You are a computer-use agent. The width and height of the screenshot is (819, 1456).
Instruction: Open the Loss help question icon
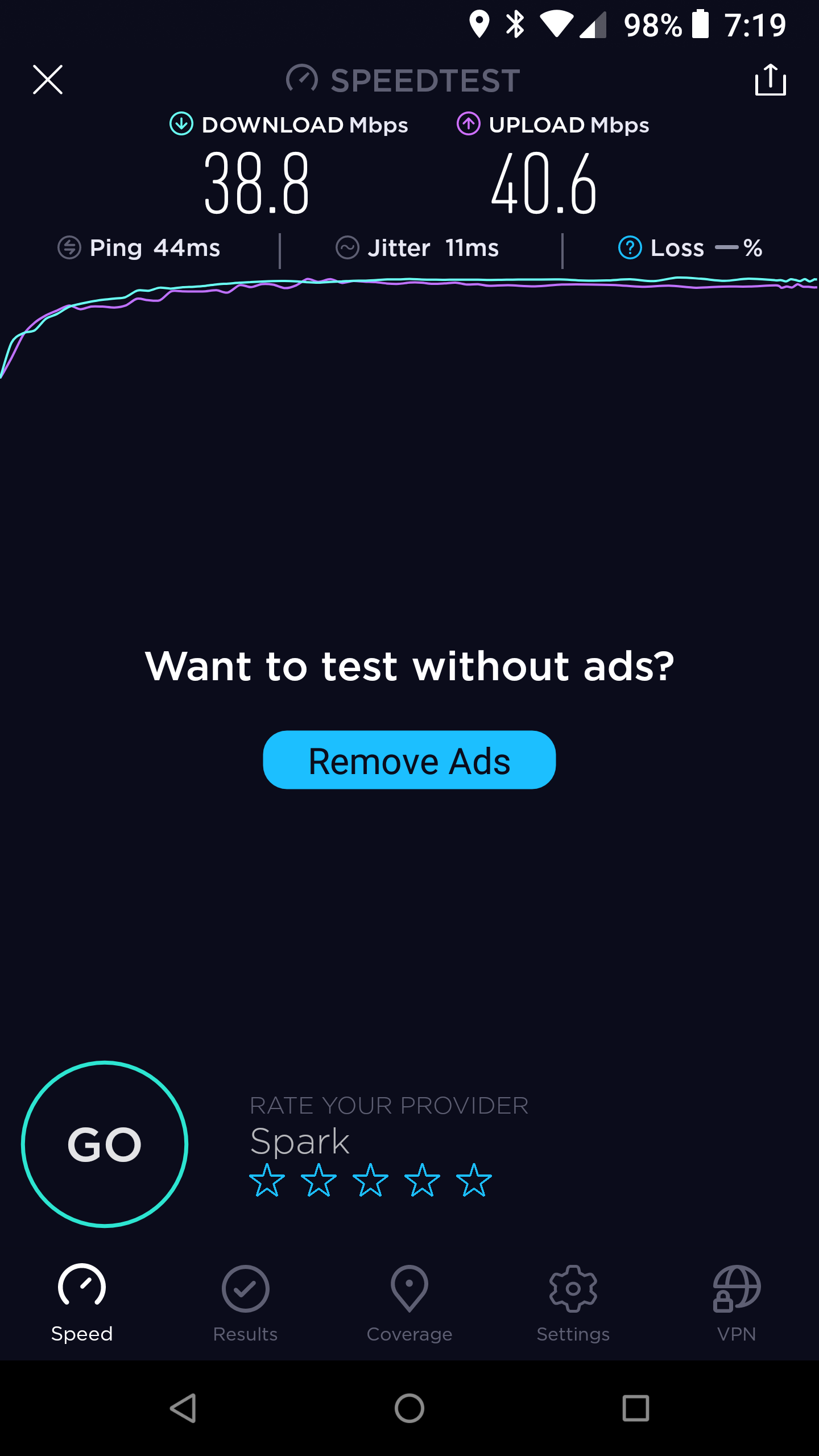(630, 248)
